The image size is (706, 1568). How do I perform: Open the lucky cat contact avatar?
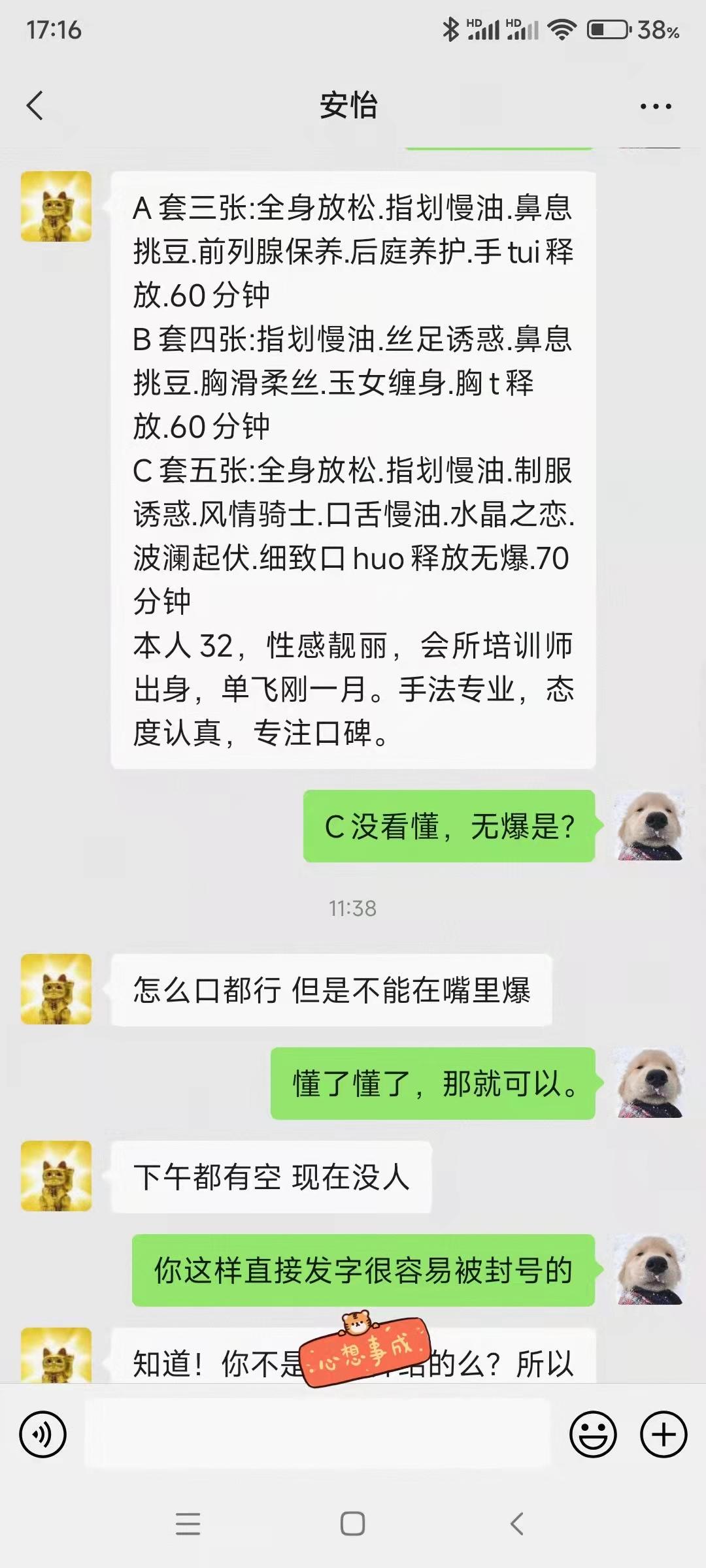(56, 206)
